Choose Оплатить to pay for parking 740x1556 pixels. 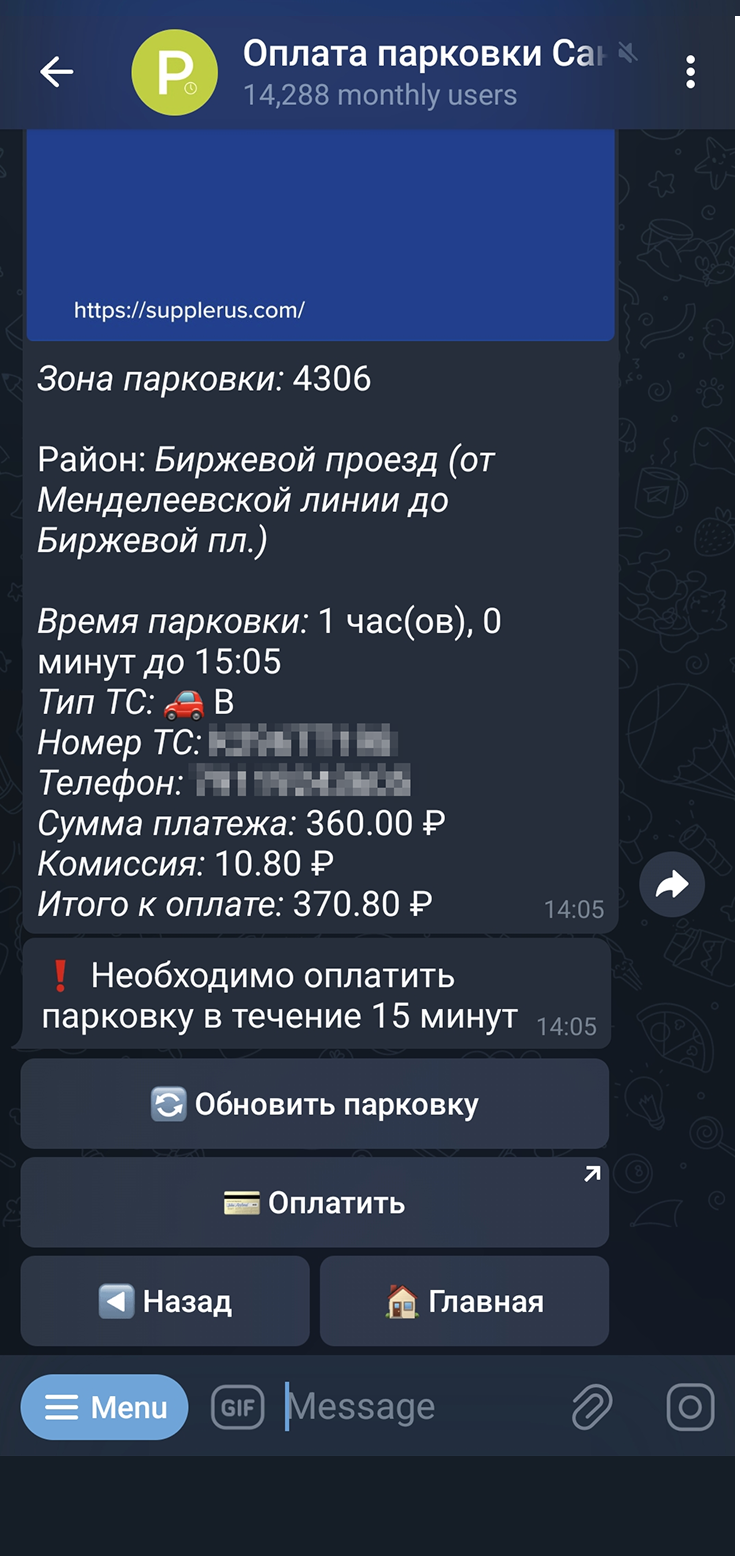click(x=314, y=1202)
